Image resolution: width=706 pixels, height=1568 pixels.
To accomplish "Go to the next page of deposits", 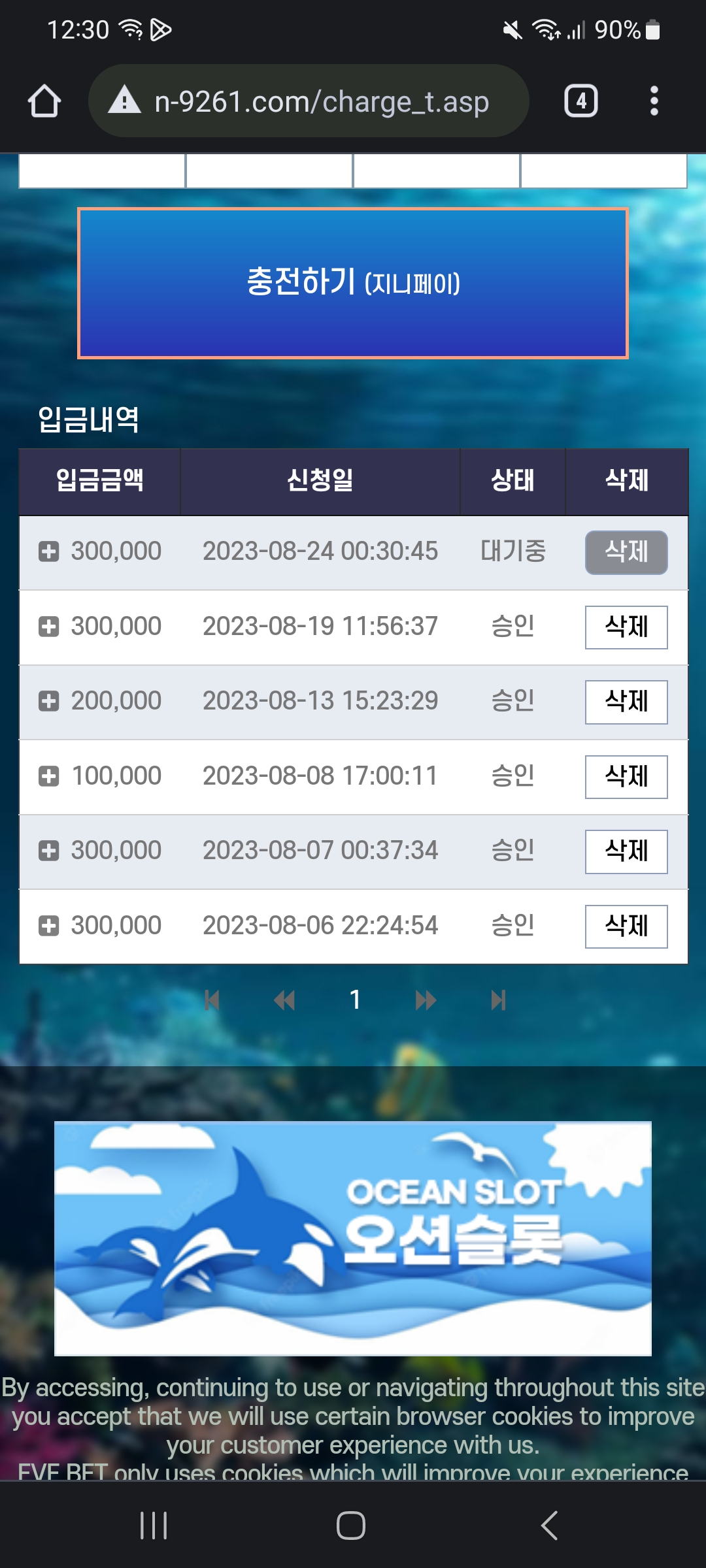I will pos(426,1000).
